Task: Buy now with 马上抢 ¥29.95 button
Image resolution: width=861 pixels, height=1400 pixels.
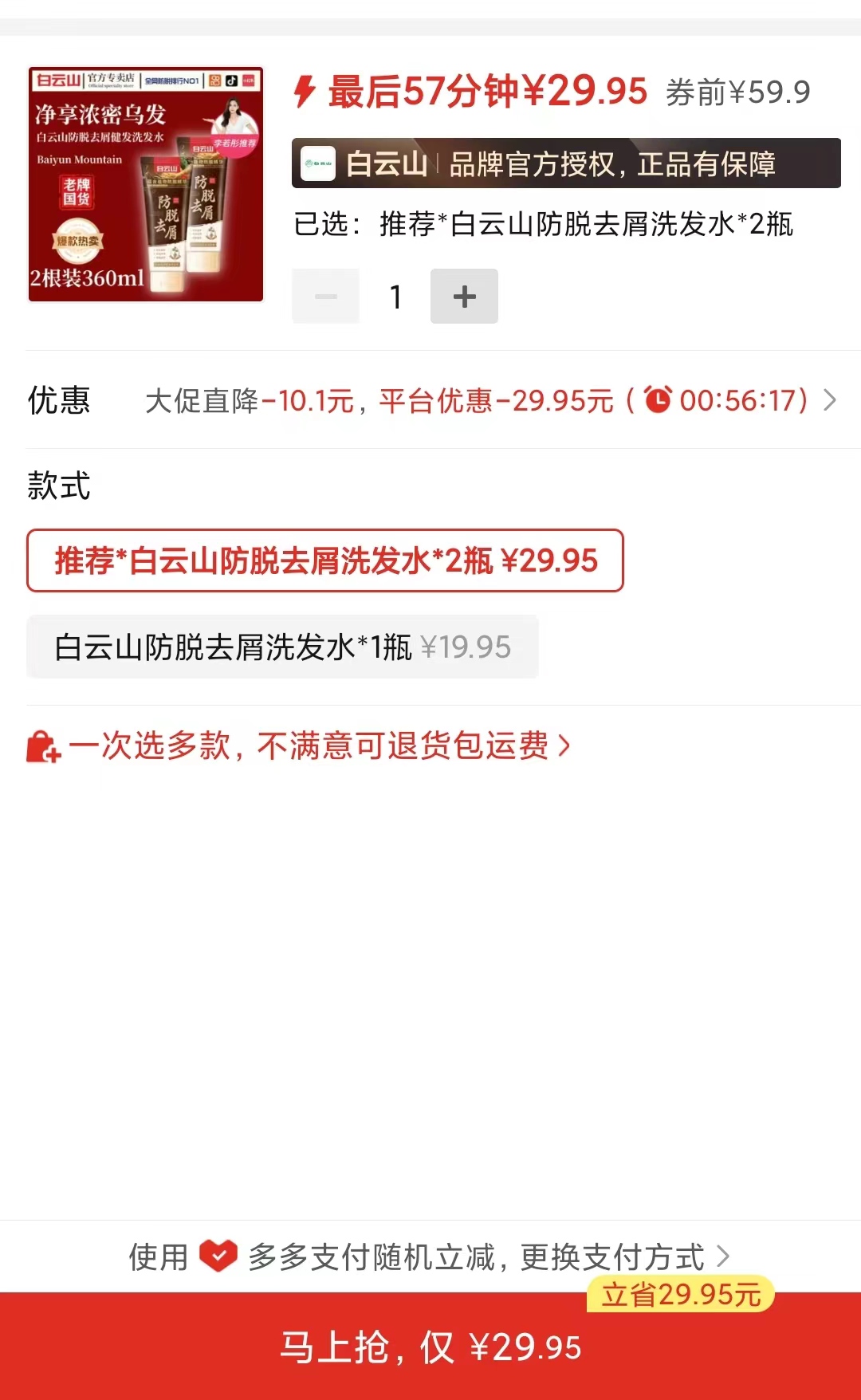Action: point(431,1347)
